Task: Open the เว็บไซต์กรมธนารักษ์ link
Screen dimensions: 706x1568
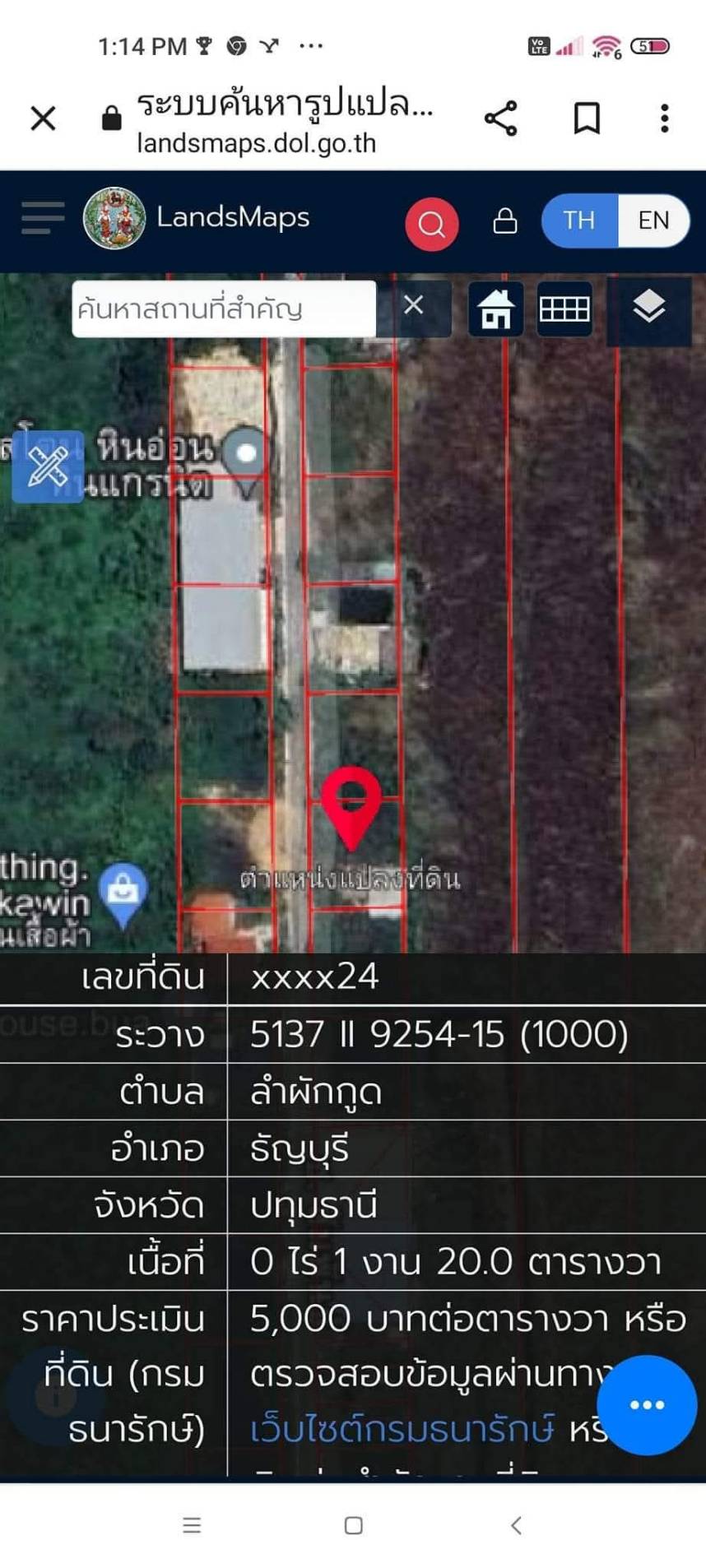Action: pos(402,1430)
